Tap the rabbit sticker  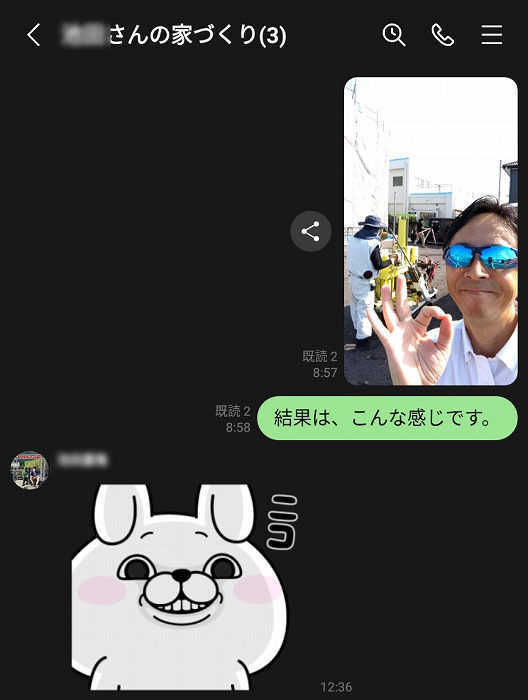(184, 587)
